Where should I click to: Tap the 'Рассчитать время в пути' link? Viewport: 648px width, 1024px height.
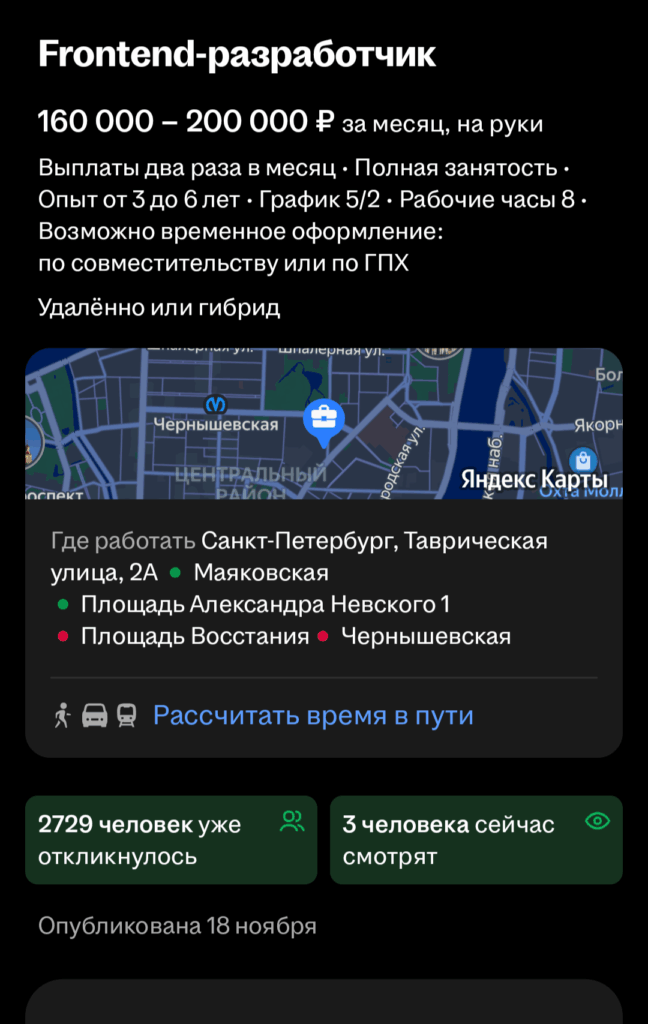point(313,716)
